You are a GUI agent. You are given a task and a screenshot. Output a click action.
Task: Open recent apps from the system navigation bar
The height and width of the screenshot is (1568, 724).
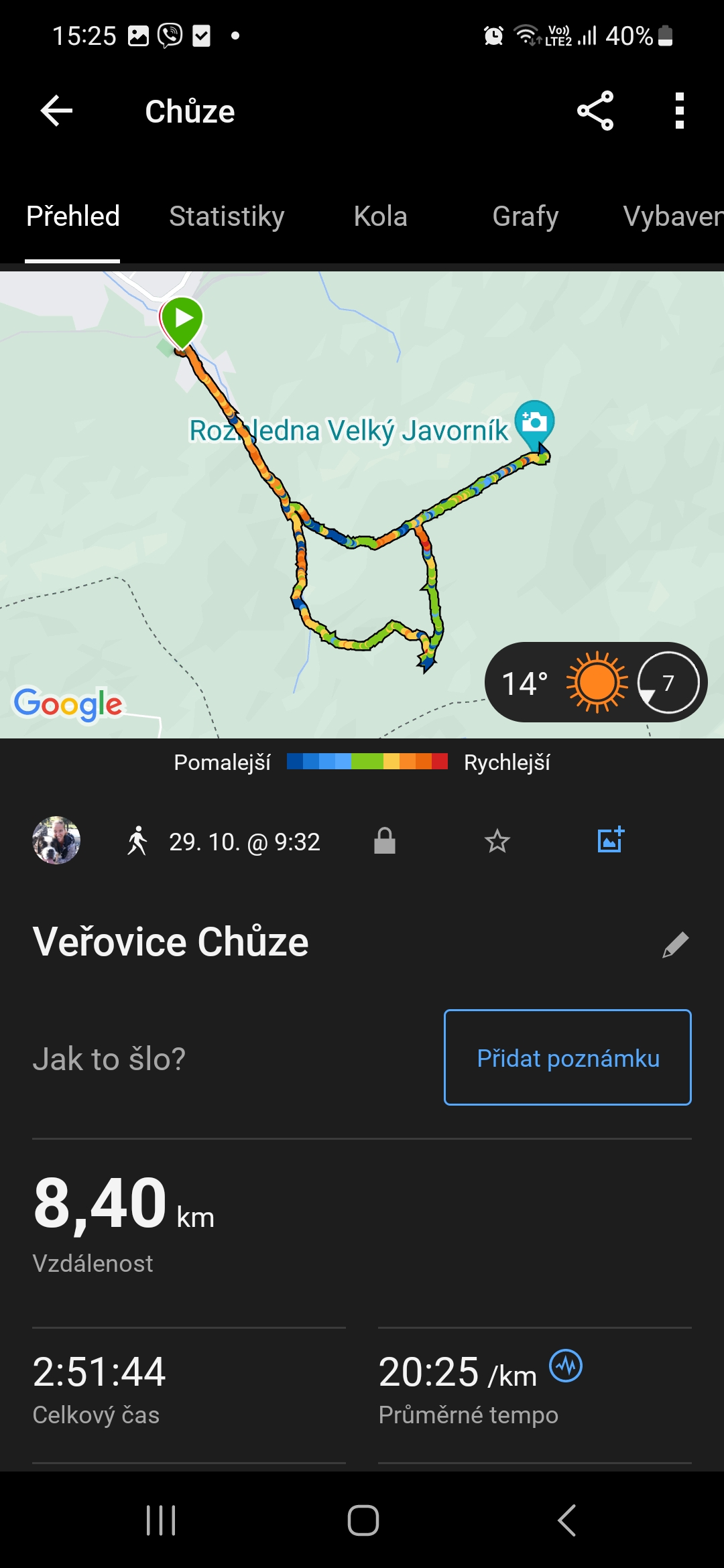161,1520
